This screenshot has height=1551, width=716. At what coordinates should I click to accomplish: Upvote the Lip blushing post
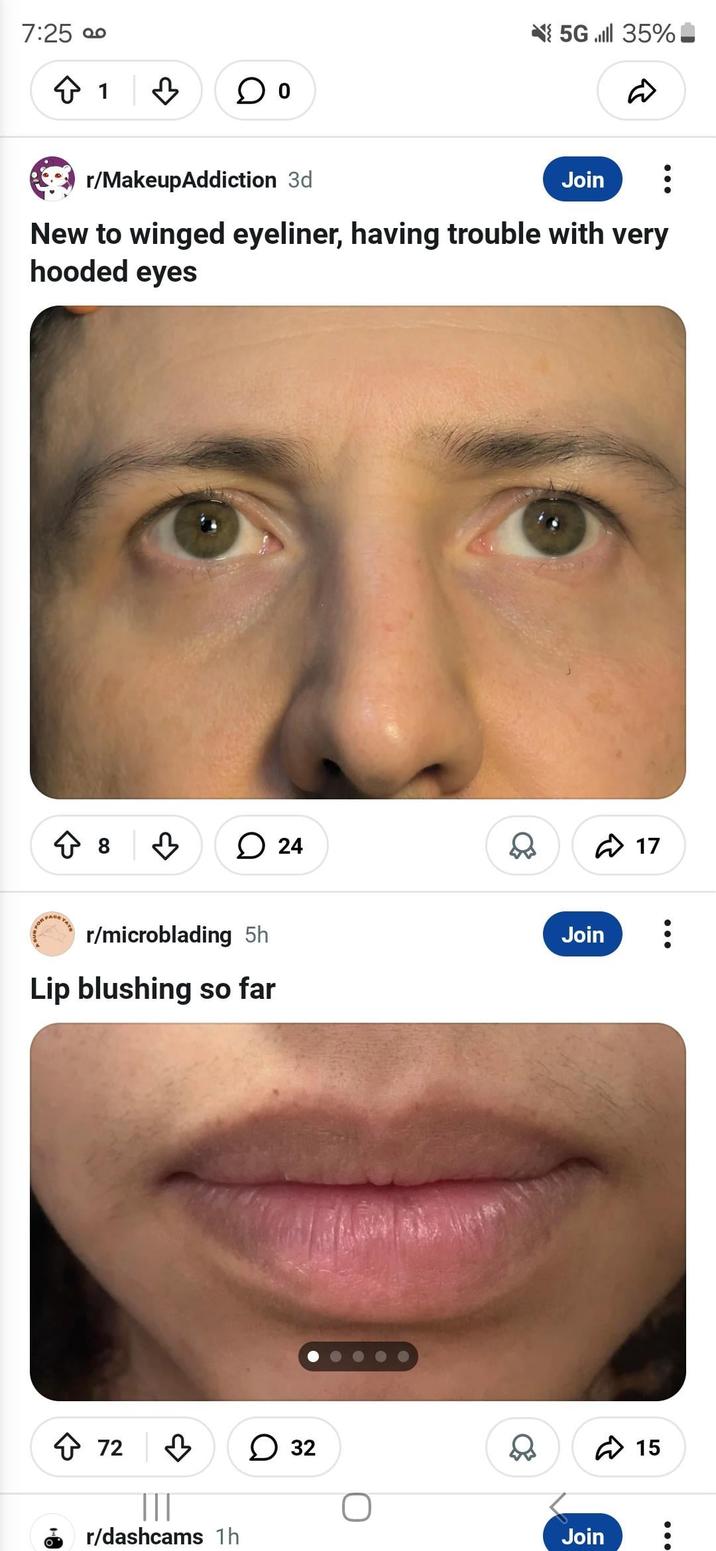[67, 1447]
